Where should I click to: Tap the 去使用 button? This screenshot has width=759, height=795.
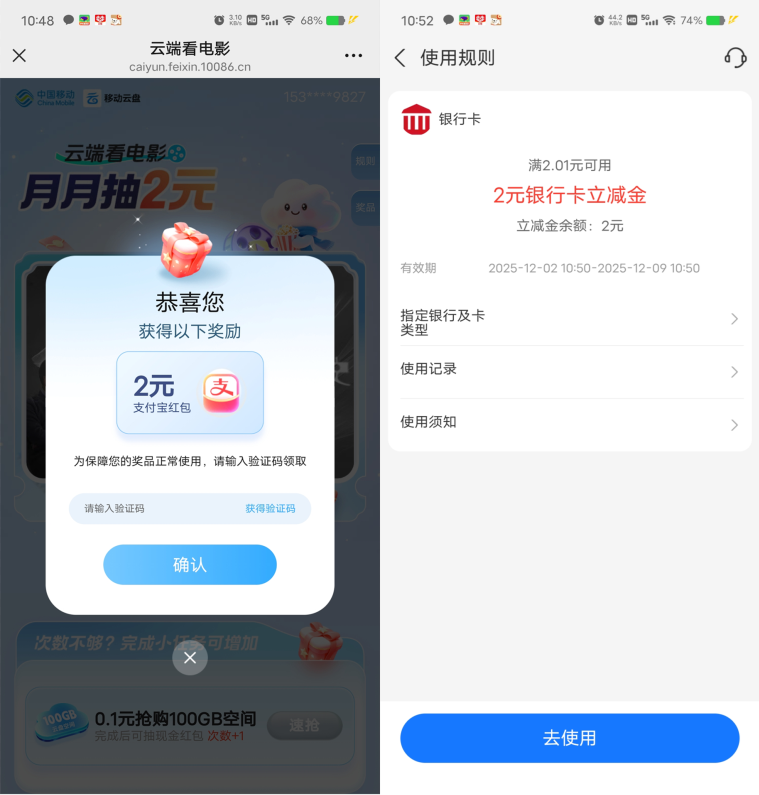coord(569,738)
